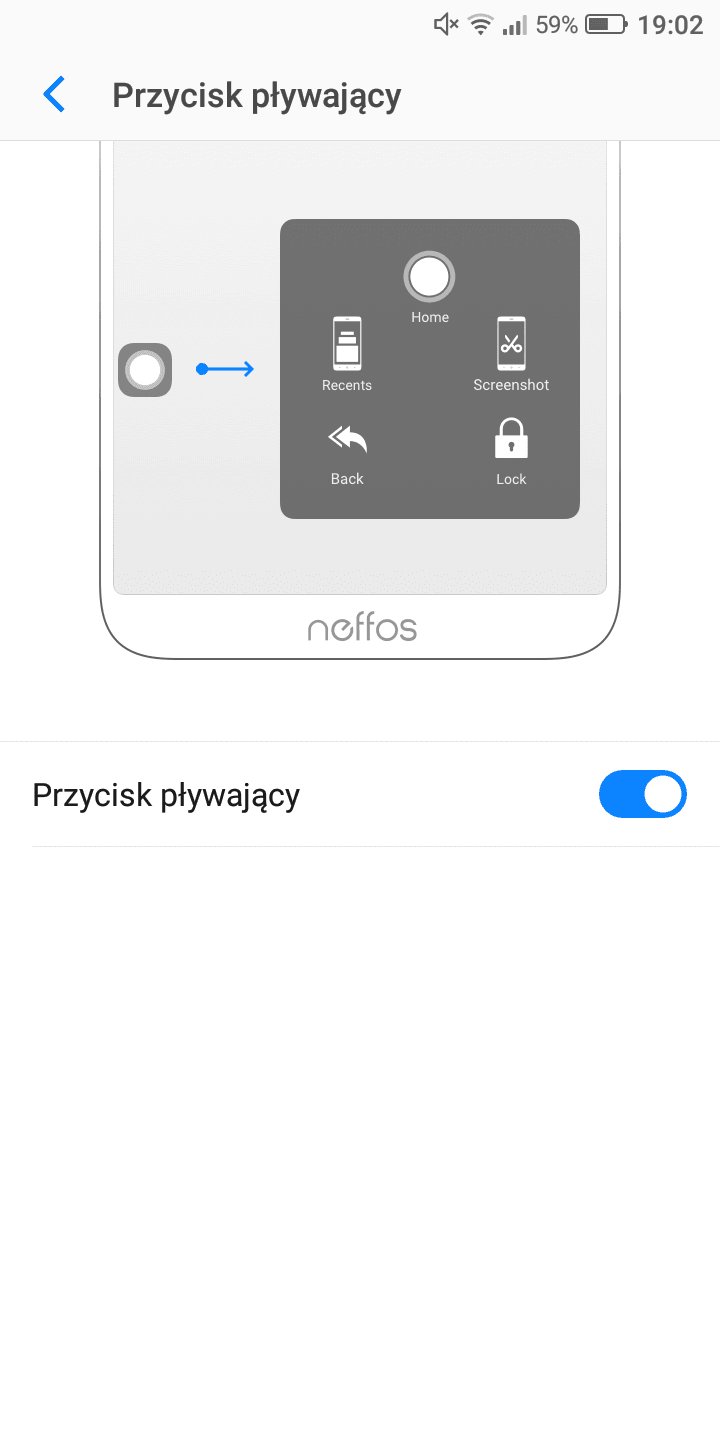This screenshot has width=720, height=1440.
Task: Disable the Przycisk pływający switch
Action: (643, 795)
